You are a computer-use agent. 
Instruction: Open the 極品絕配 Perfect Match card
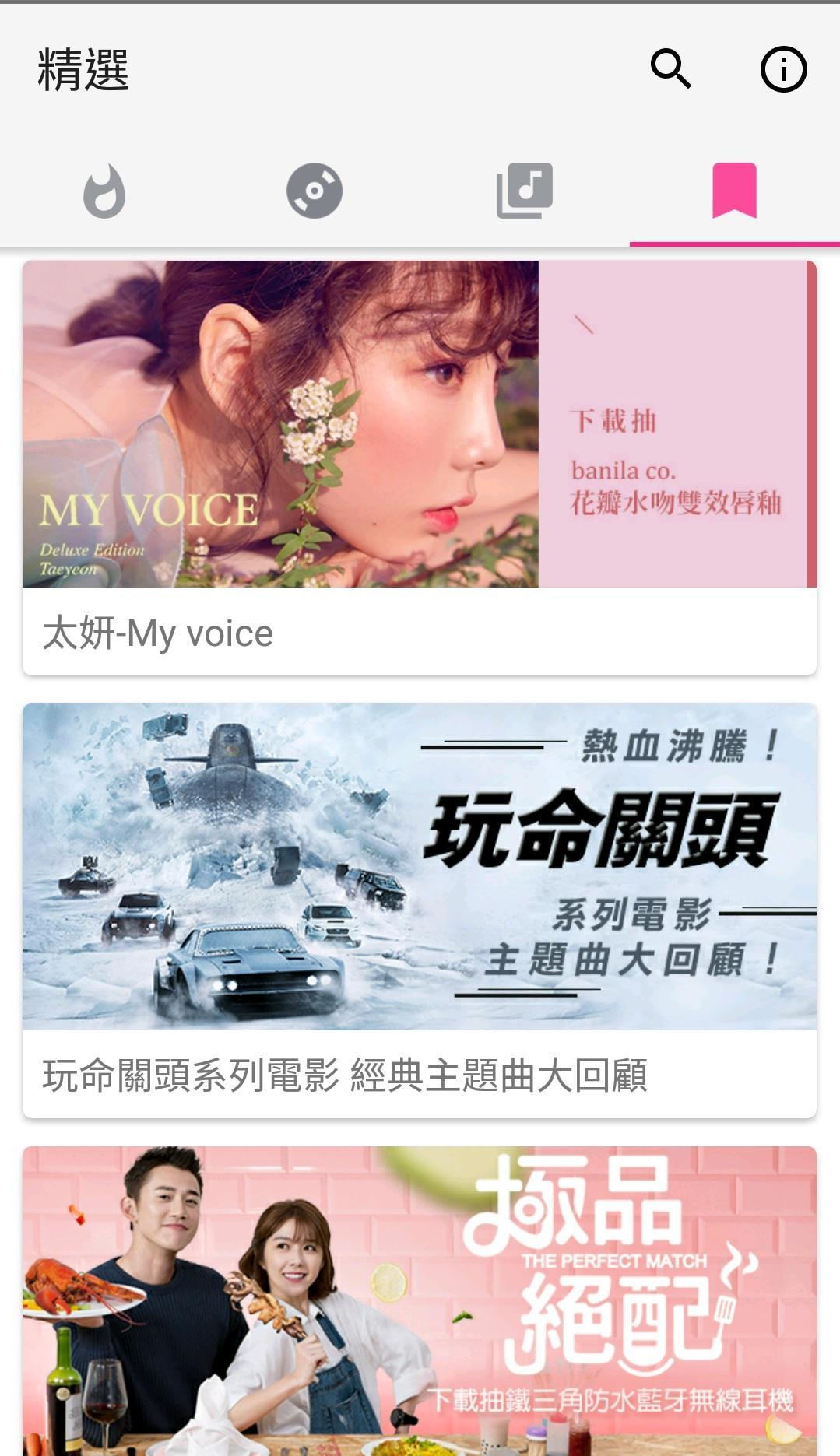click(419, 1300)
